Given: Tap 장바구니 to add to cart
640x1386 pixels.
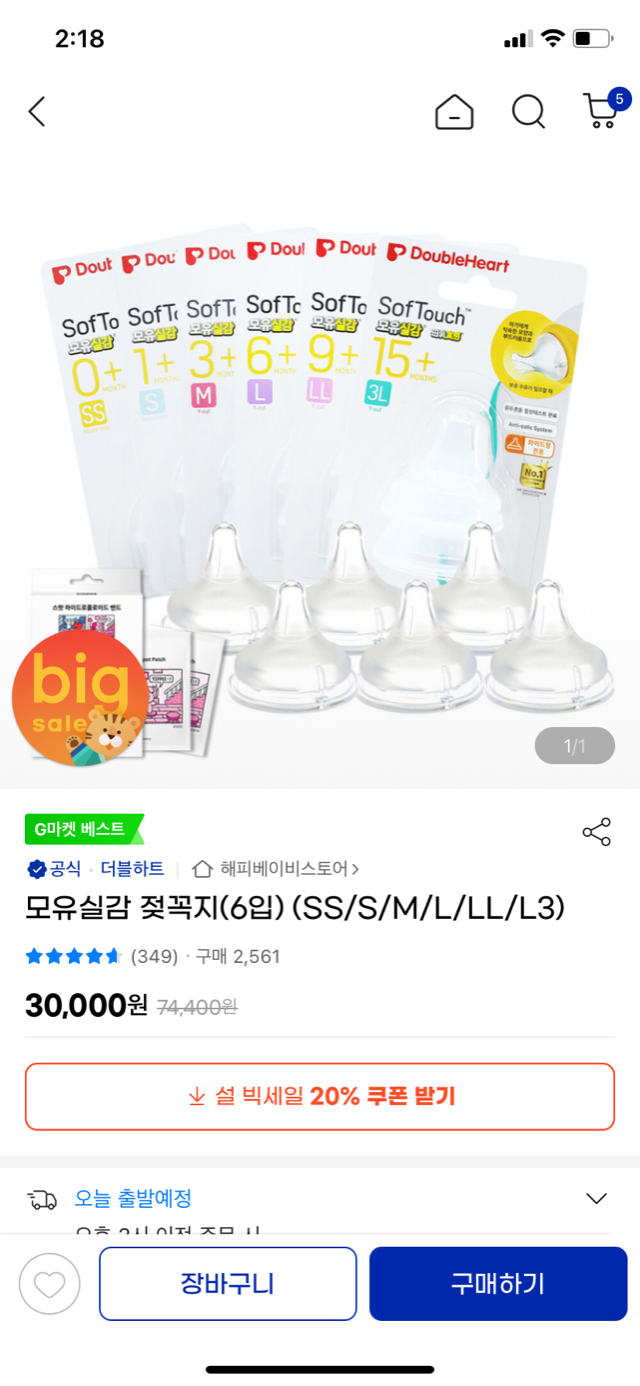Looking at the screenshot, I should tap(227, 1284).
